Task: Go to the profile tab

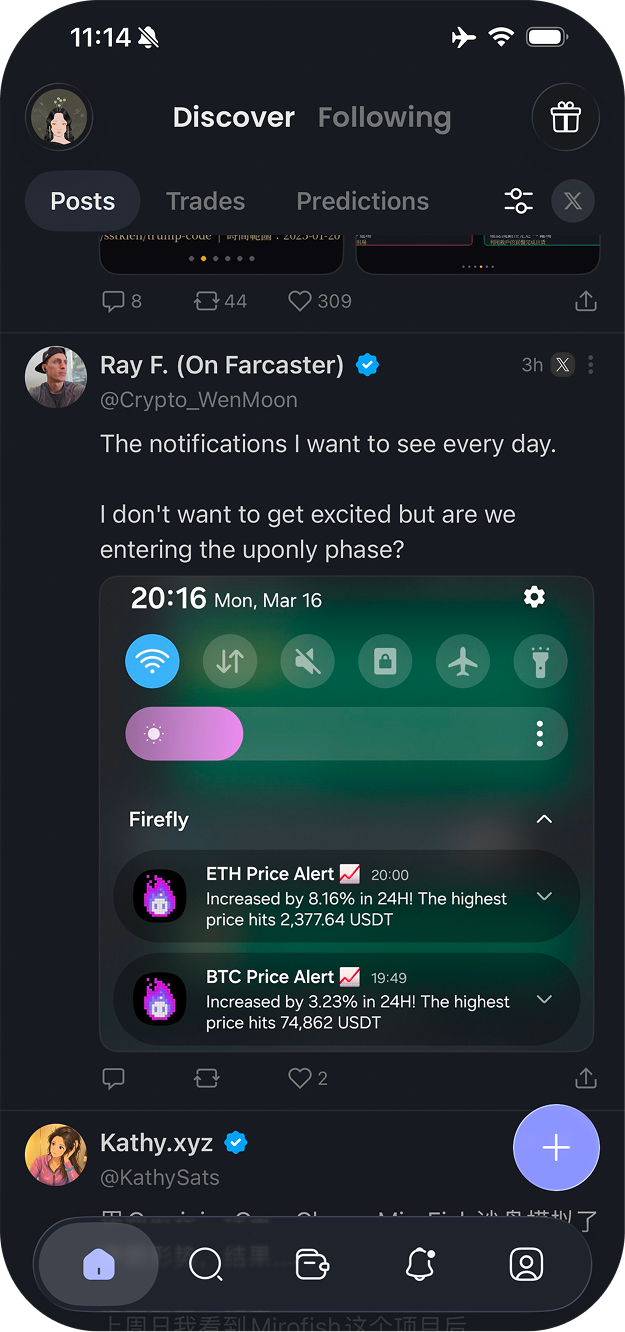Action: tap(526, 1265)
